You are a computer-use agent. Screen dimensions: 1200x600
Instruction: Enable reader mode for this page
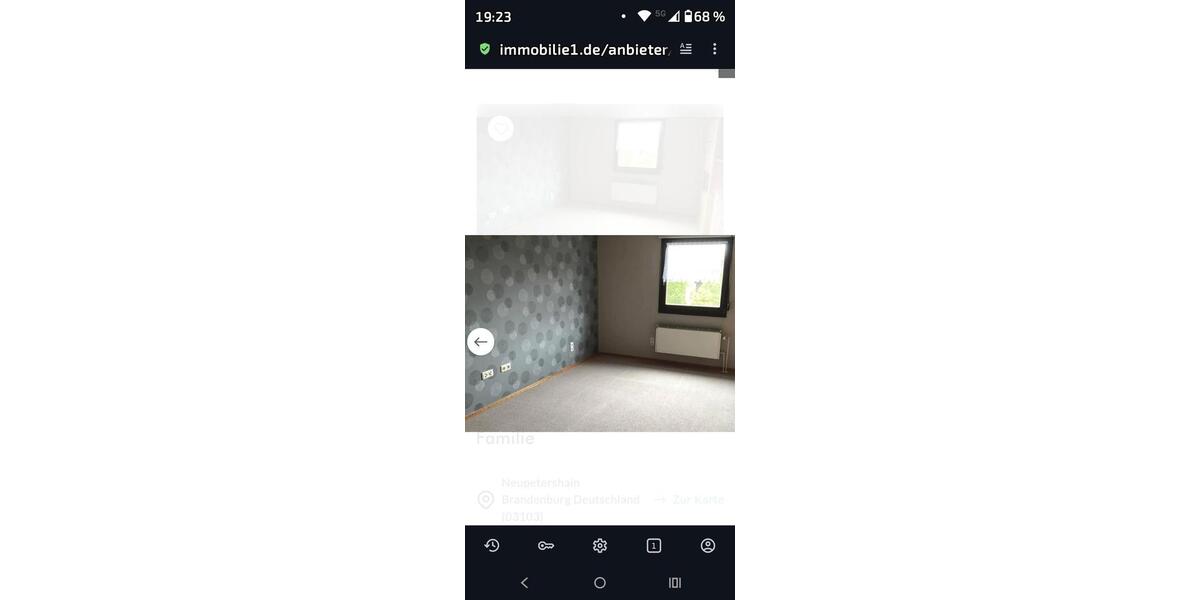pos(686,49)
